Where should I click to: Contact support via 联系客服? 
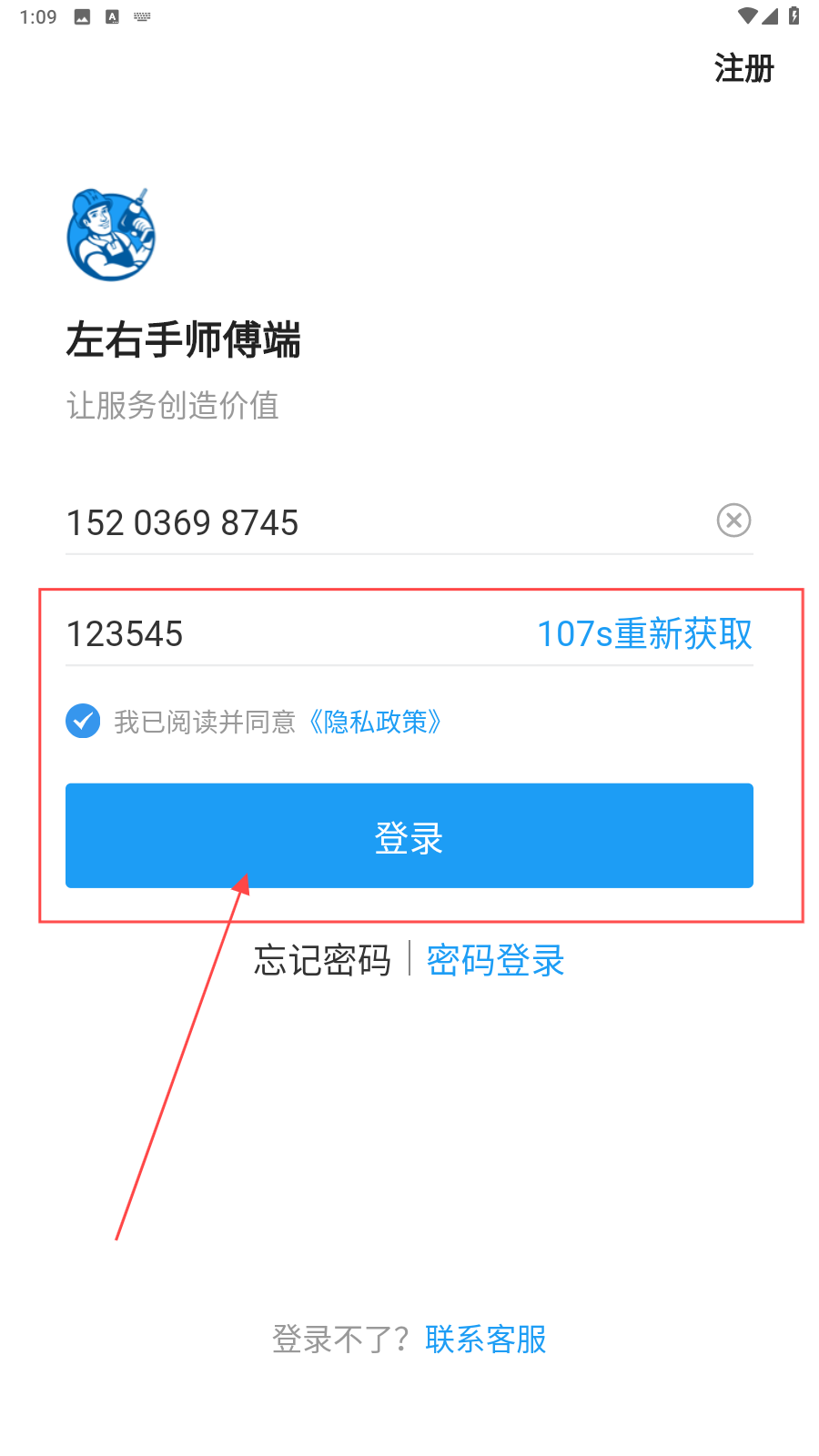coord(486,1339)
